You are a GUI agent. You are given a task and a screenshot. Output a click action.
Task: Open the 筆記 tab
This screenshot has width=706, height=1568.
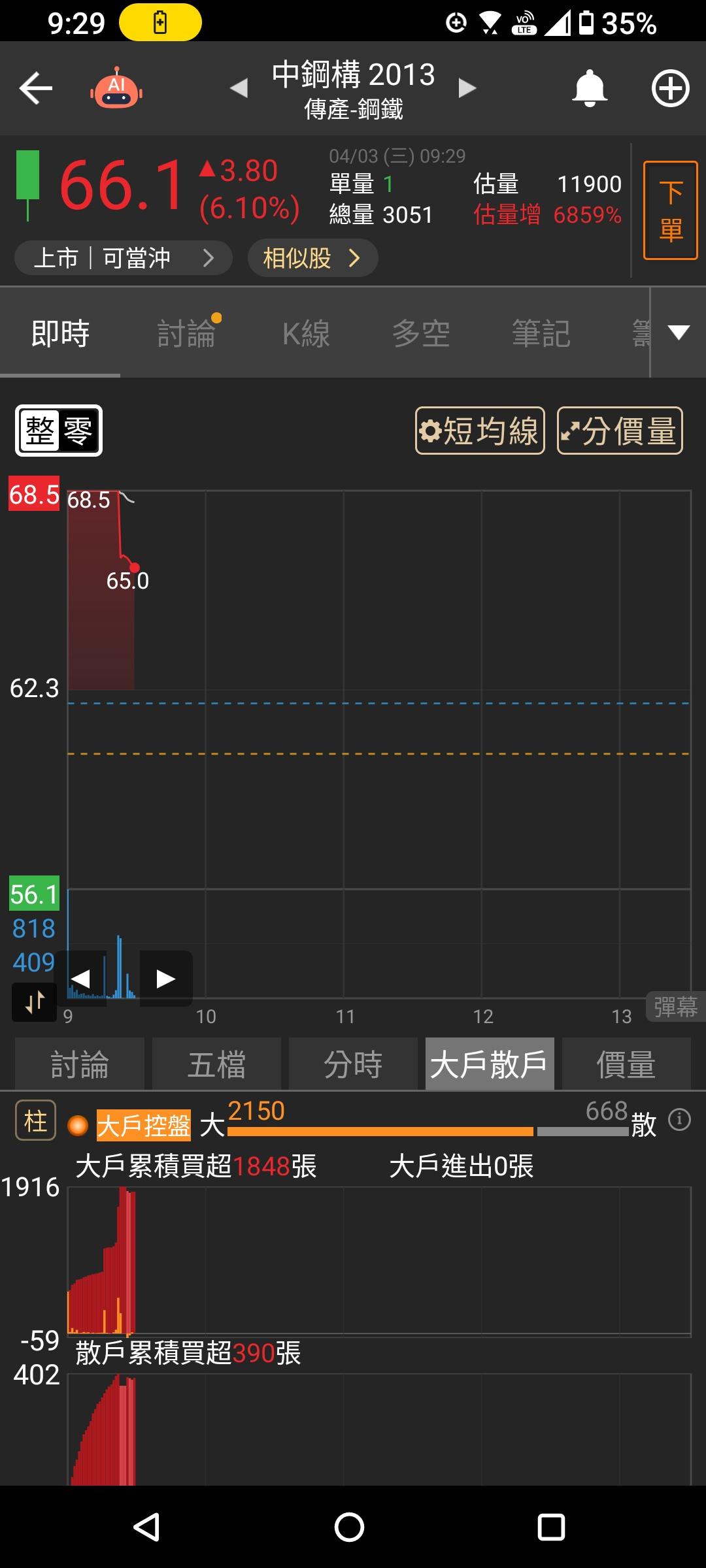pos(541,333)
